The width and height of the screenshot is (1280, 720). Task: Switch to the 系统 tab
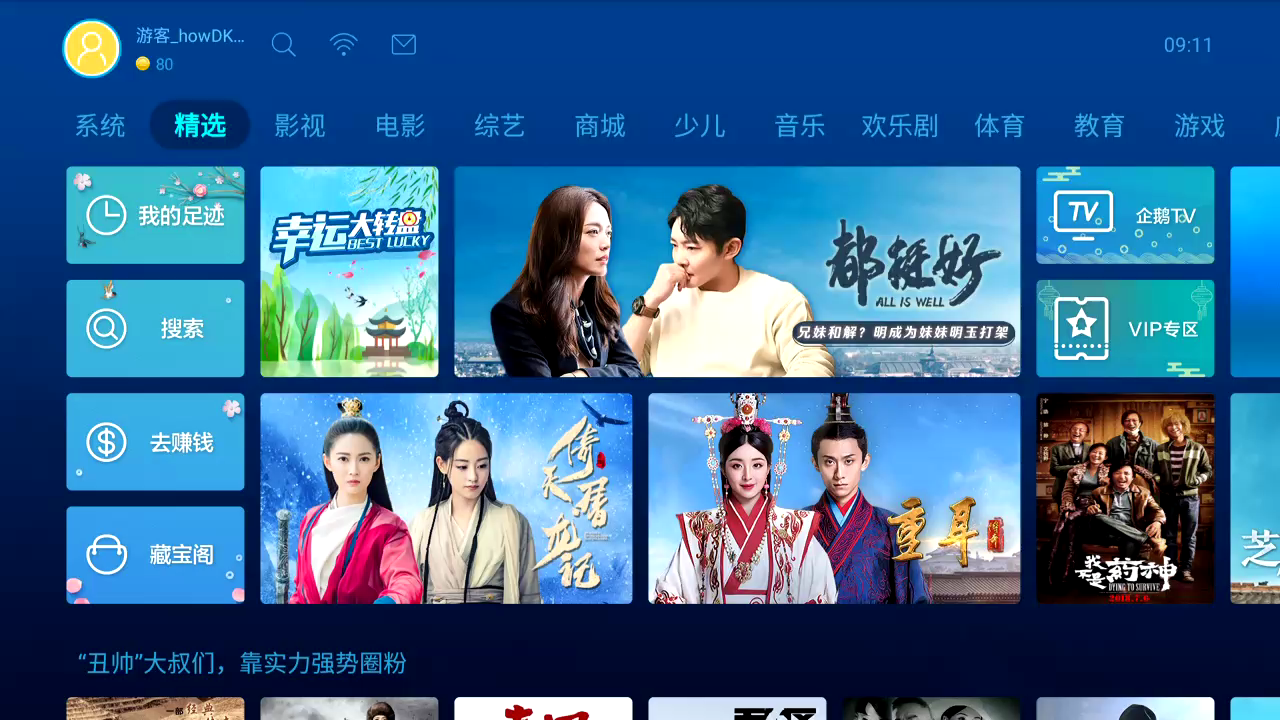[x=100, y=126]
